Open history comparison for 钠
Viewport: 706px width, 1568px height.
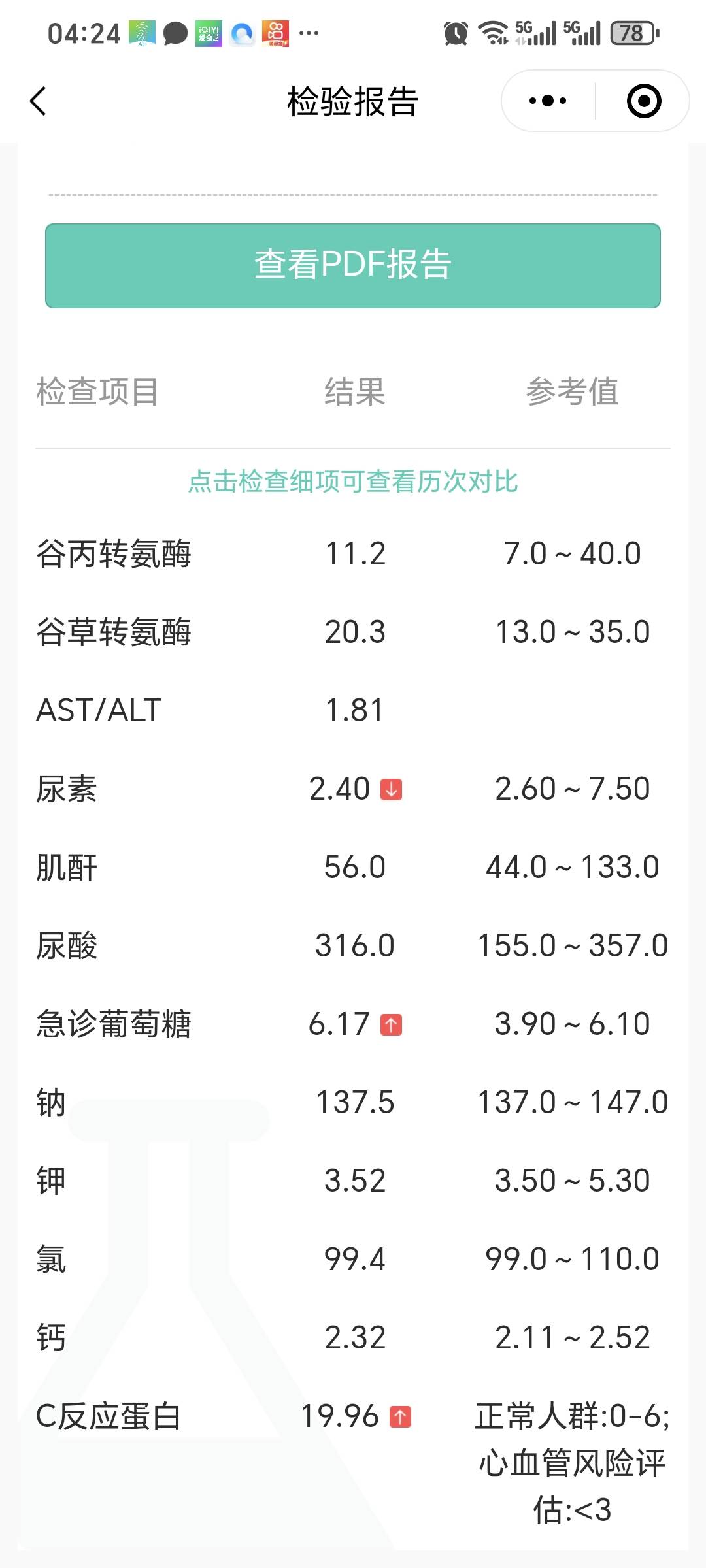coord(353,1103)
